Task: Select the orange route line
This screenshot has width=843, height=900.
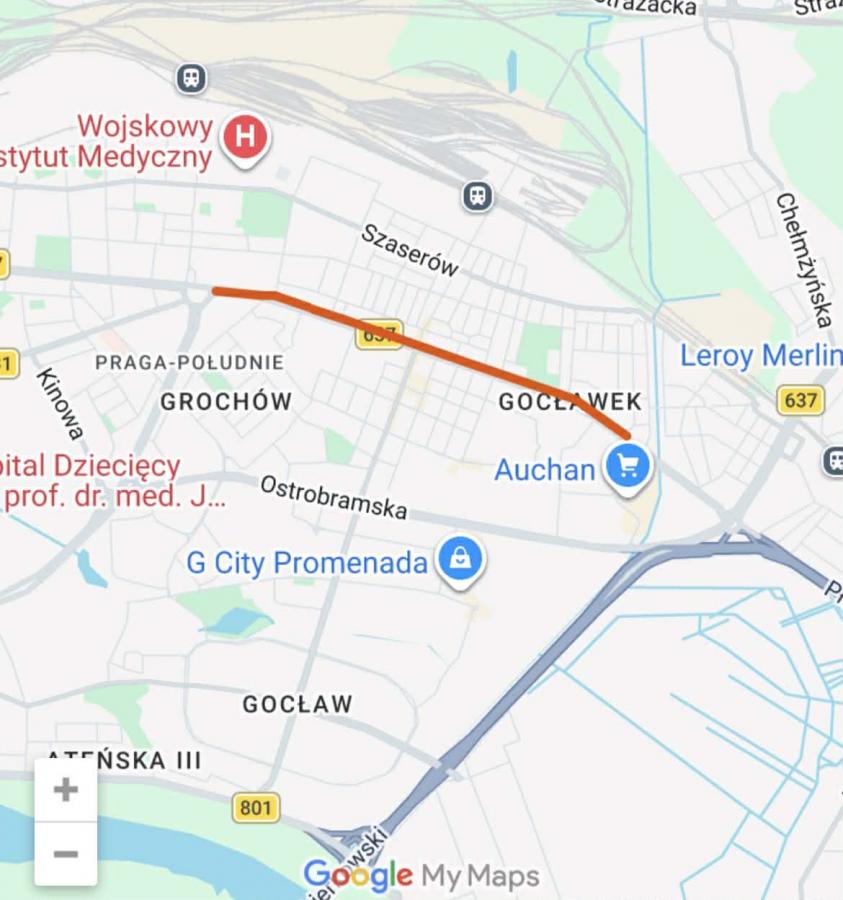Action: 420,345
